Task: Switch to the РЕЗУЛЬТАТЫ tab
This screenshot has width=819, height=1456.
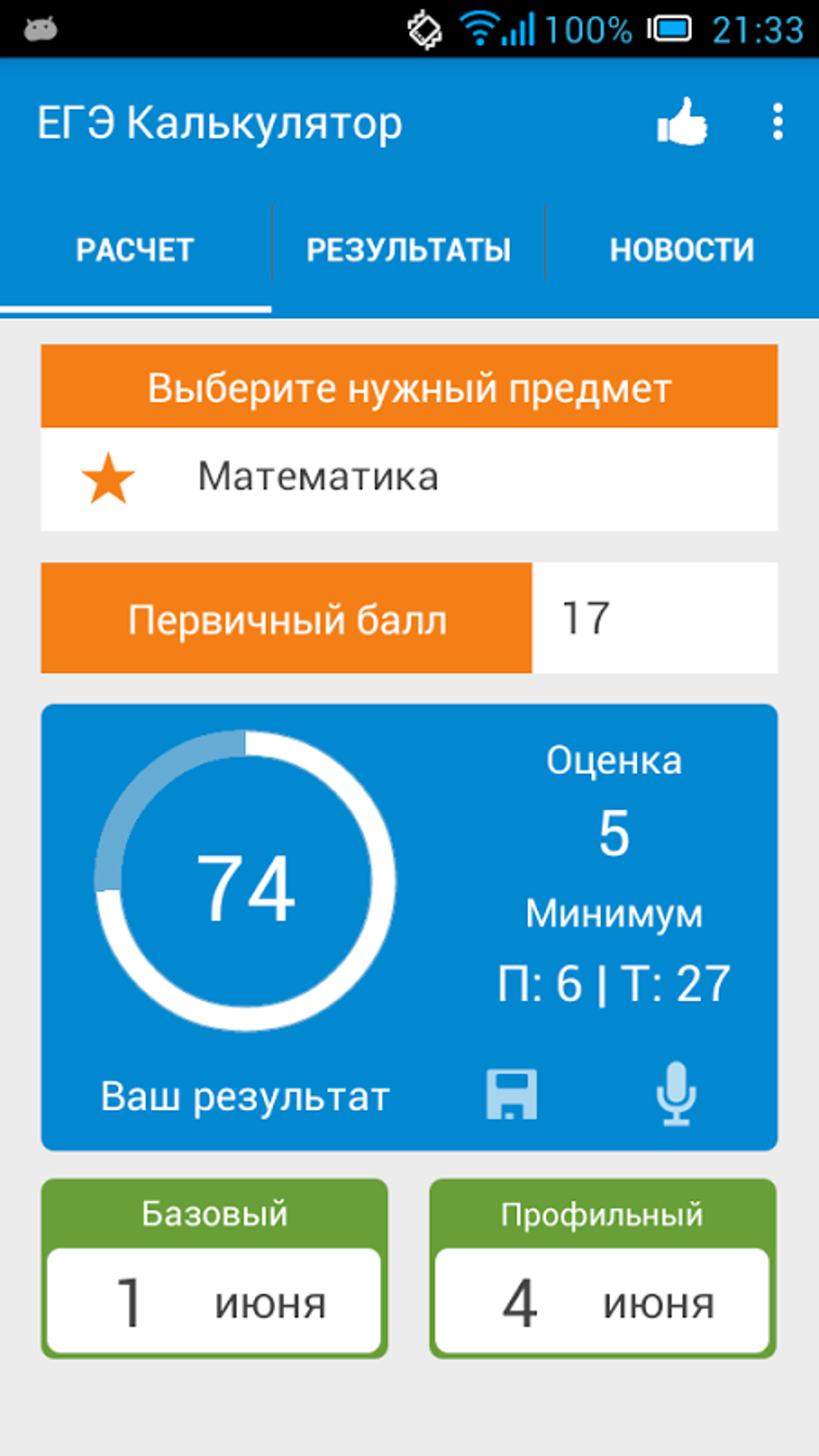Action: (x=409, y=250)
